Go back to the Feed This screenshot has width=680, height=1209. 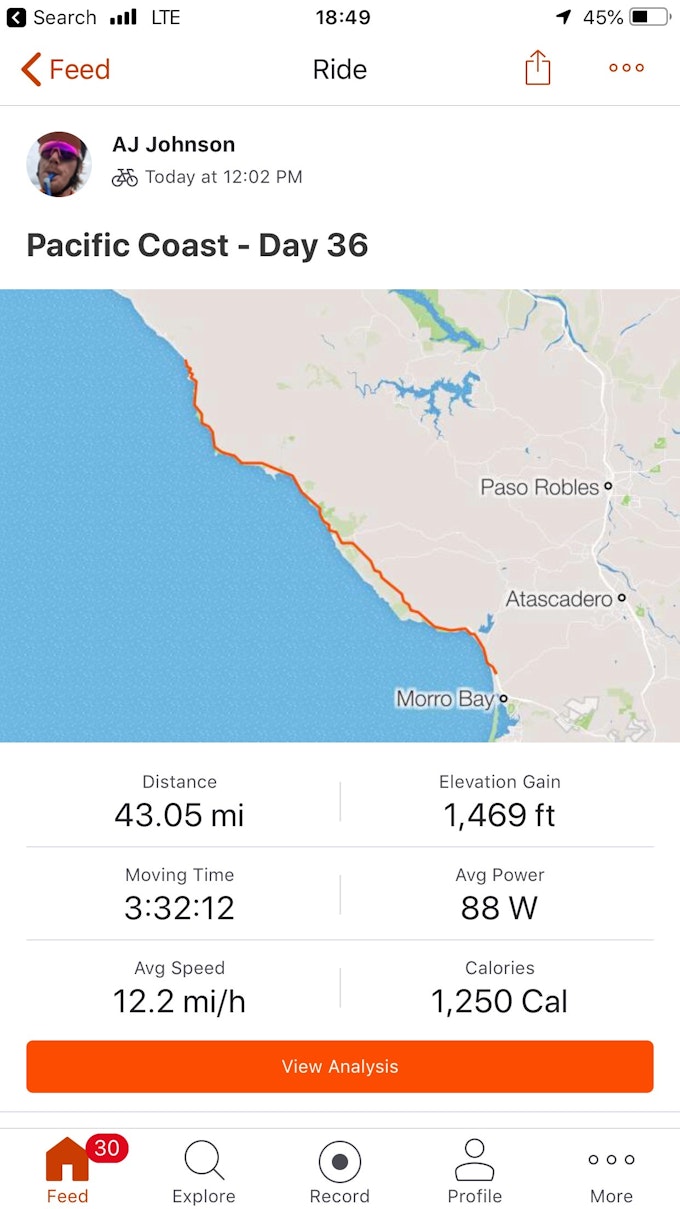65,70
